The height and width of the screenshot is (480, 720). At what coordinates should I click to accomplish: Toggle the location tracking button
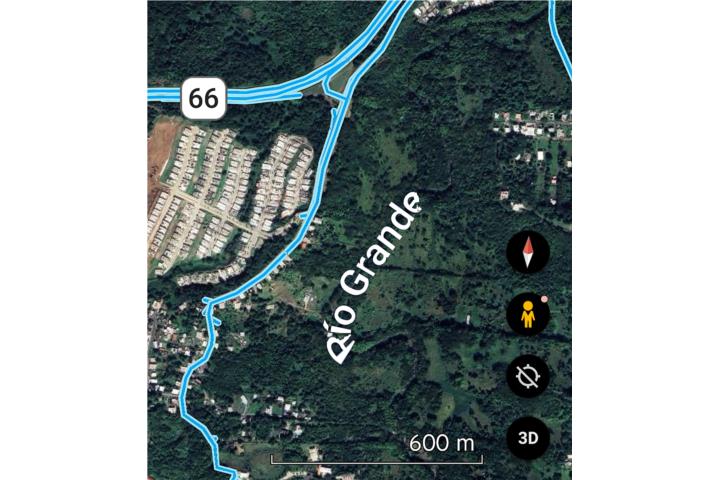(x=528, y=377)
